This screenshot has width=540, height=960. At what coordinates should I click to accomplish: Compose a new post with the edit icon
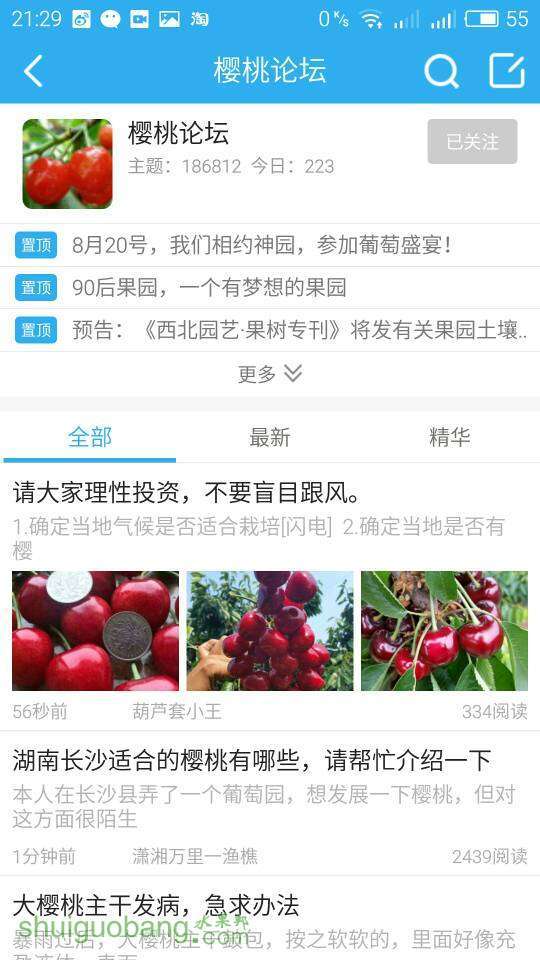(x=507, y=71)
